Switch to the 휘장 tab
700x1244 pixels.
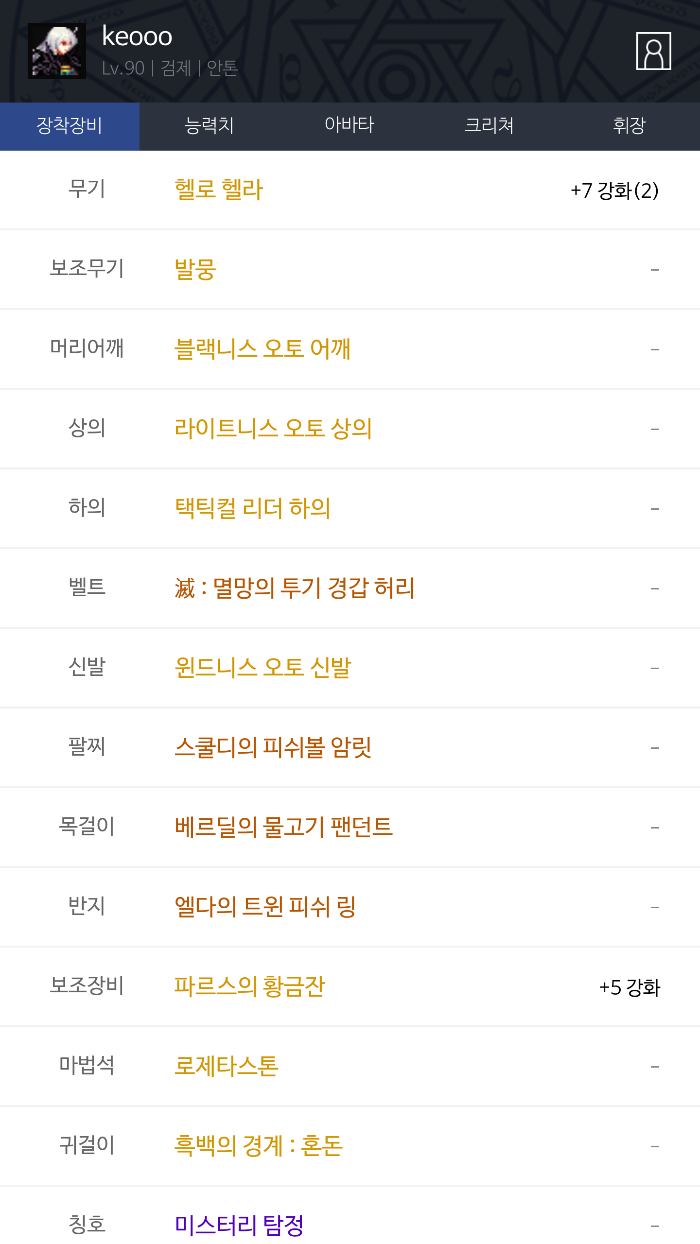click(x=629, y=126)
